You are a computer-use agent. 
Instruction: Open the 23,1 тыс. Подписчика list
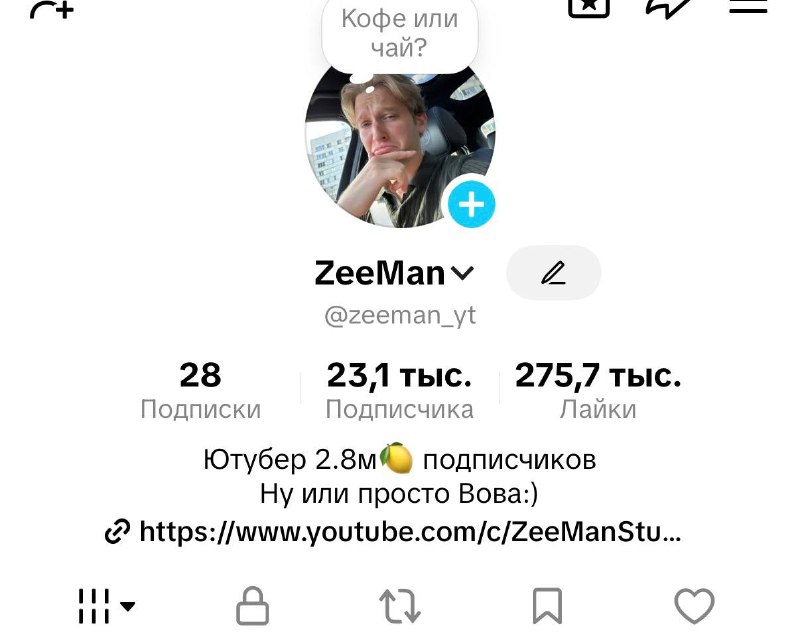[399, 390]
